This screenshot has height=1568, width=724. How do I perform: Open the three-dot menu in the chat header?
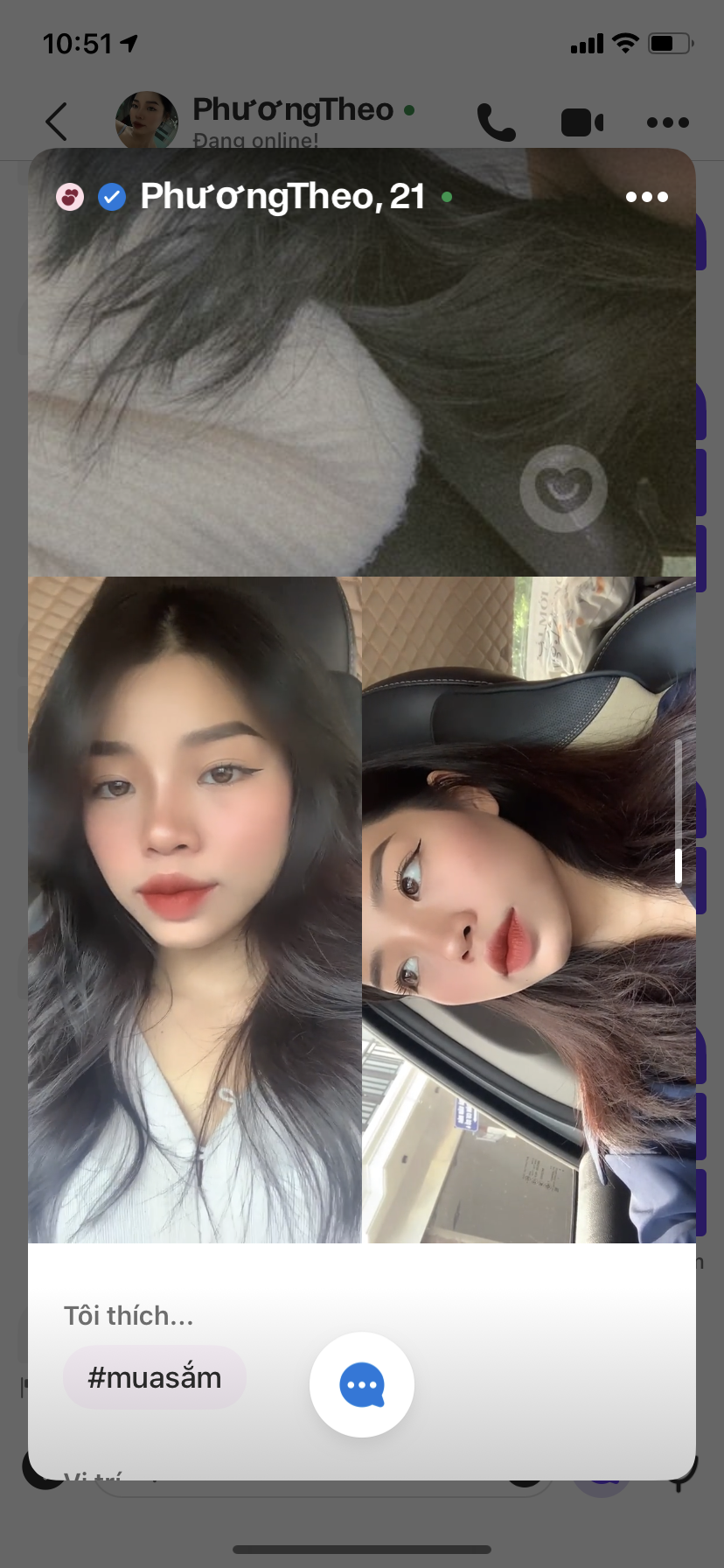tap(666, 122)
